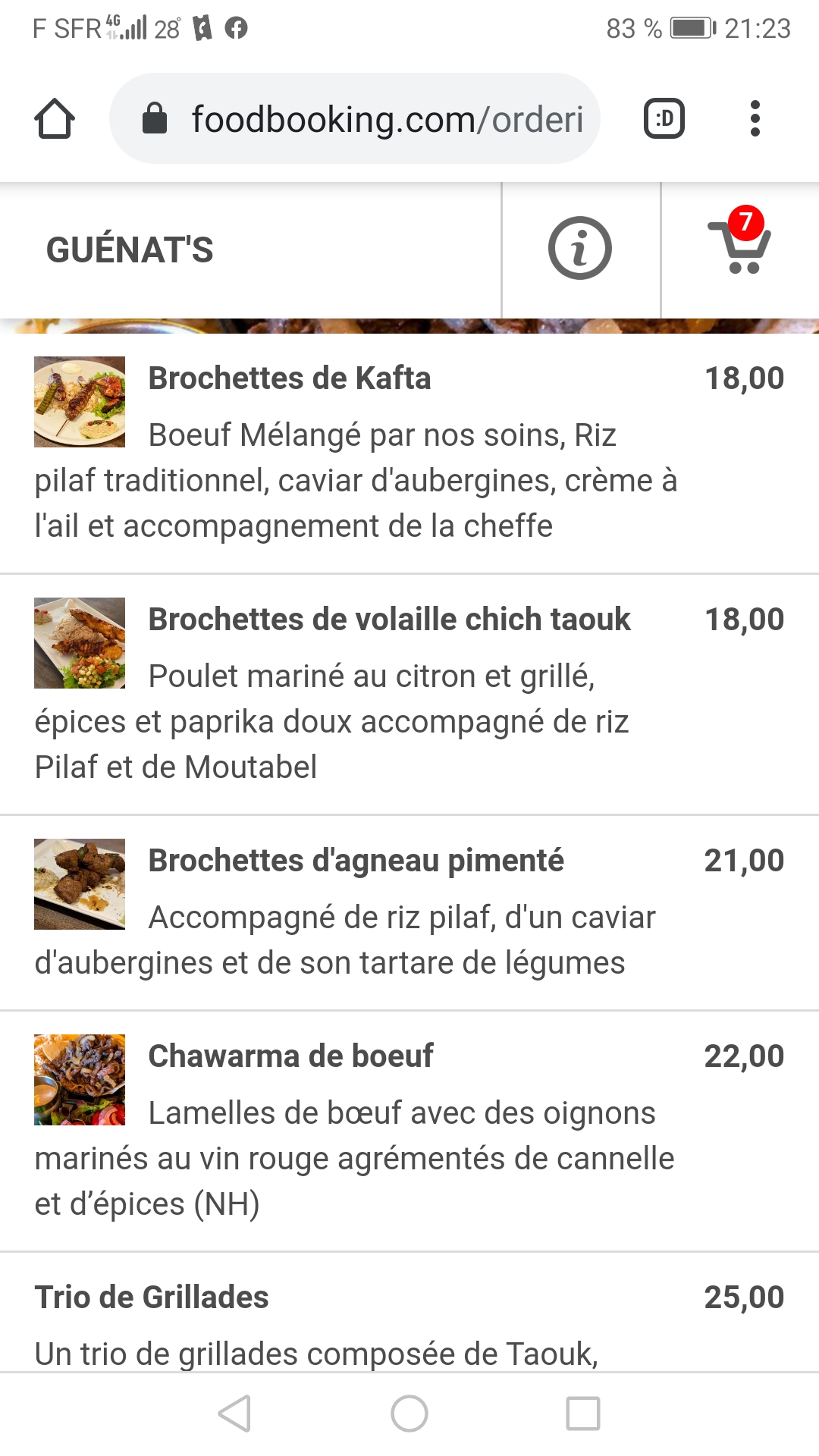Go to the browser home page

(x=55, y=119)
